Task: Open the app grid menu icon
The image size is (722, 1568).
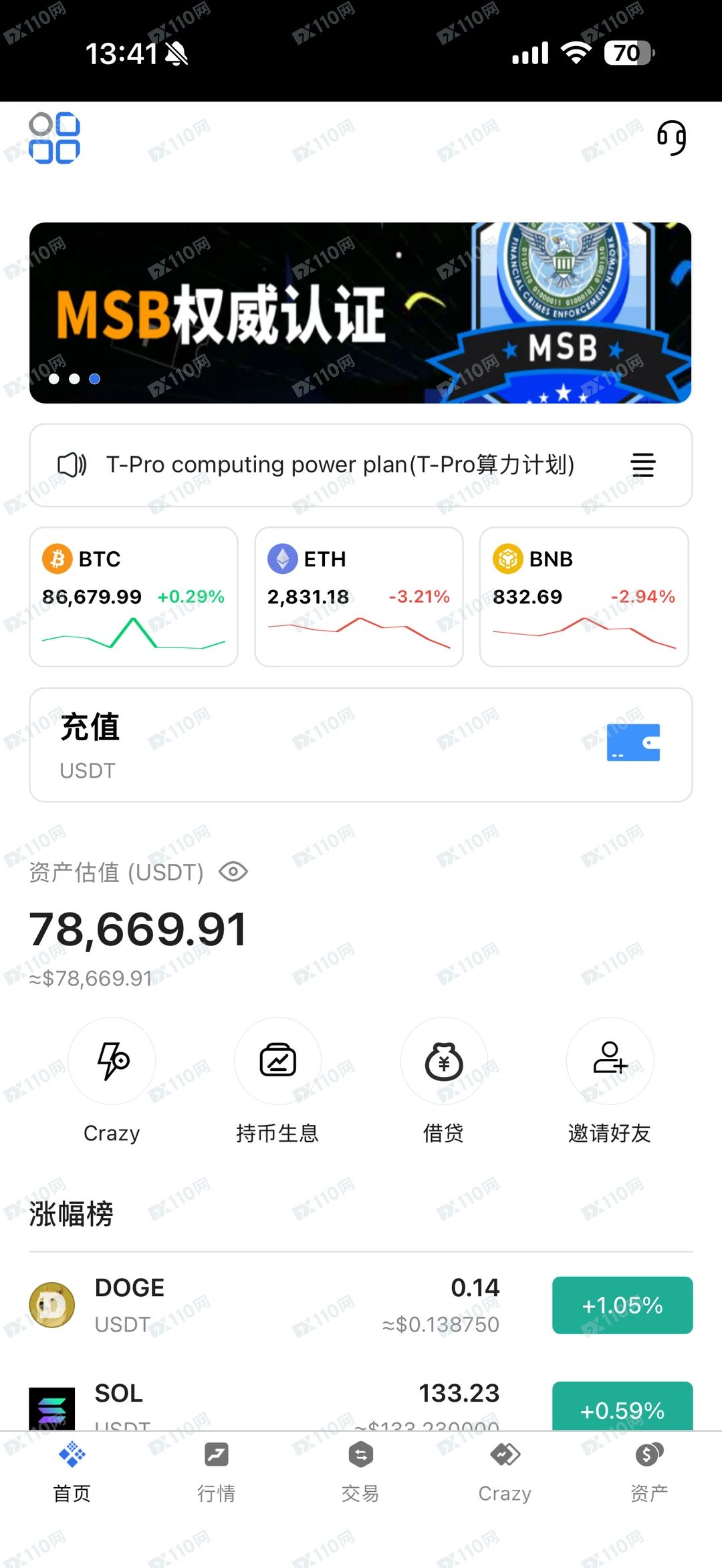Action: tap(55, 138)
